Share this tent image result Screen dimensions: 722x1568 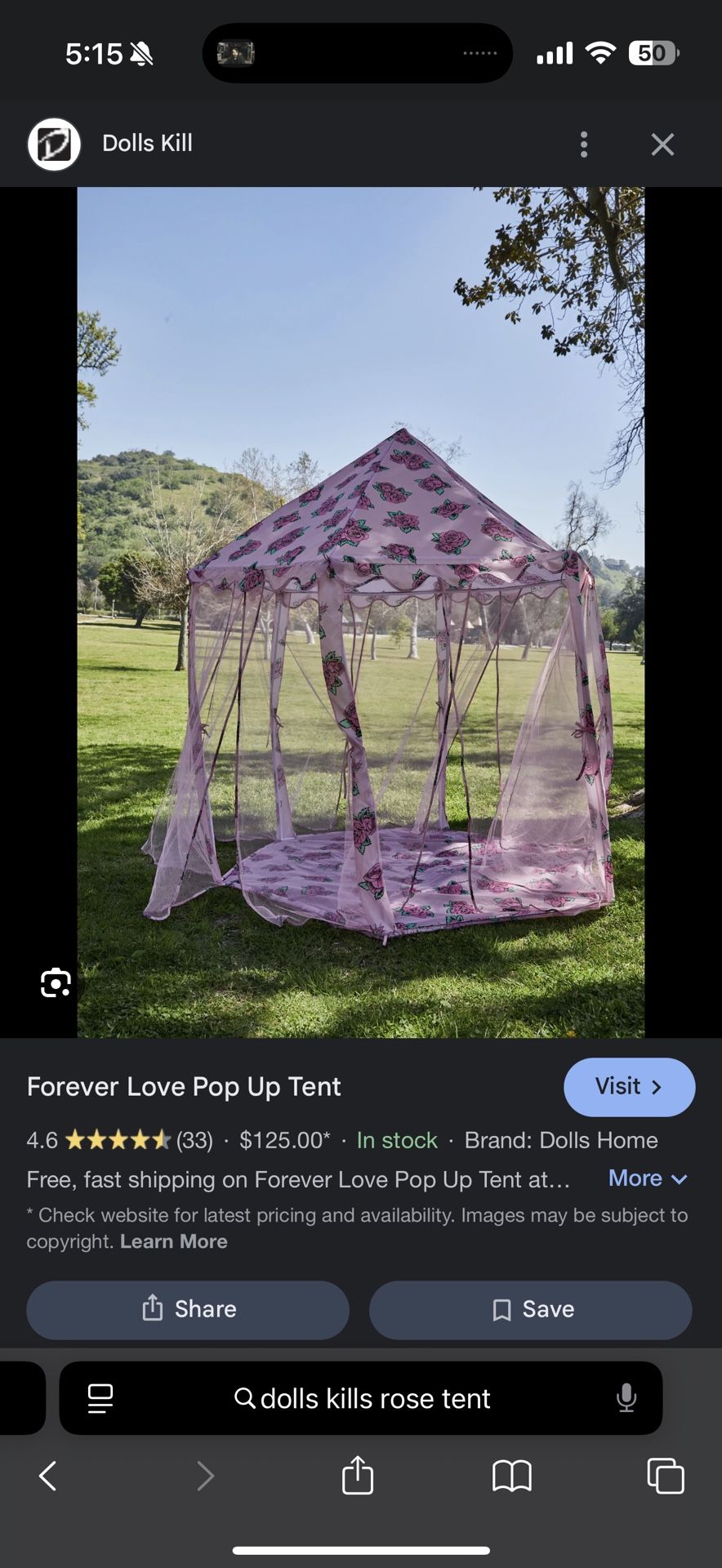[188, 1309]
